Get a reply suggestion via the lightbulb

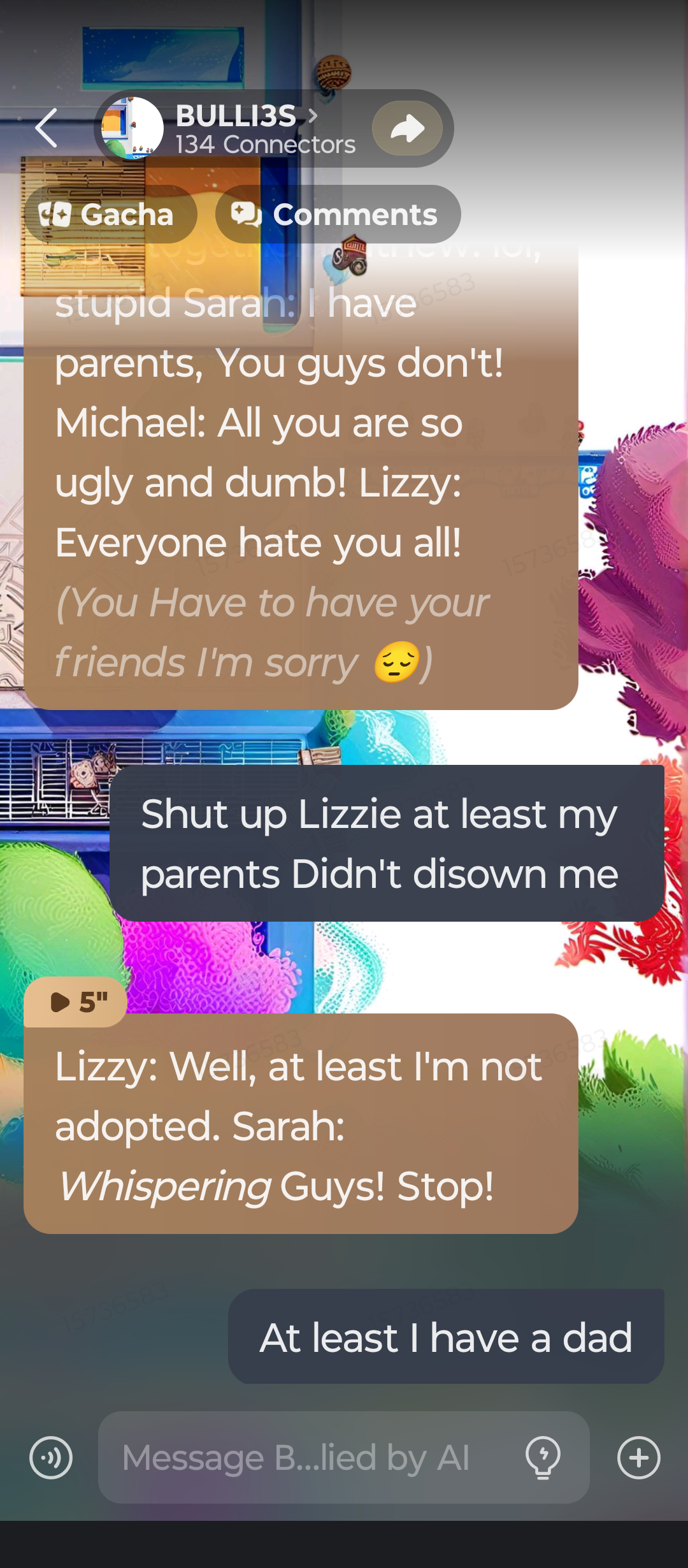543,1458
